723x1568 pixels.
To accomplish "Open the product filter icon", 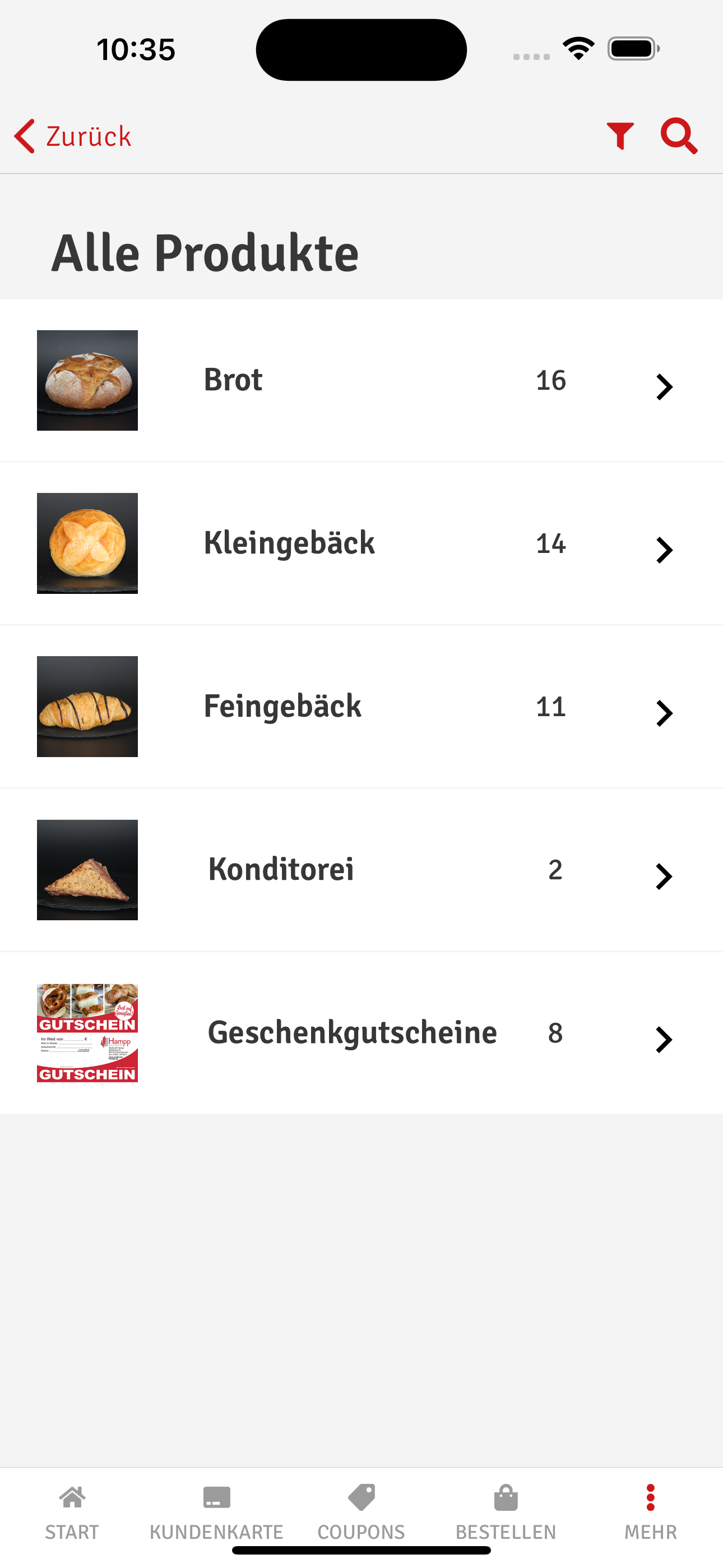I will (620, 135).
